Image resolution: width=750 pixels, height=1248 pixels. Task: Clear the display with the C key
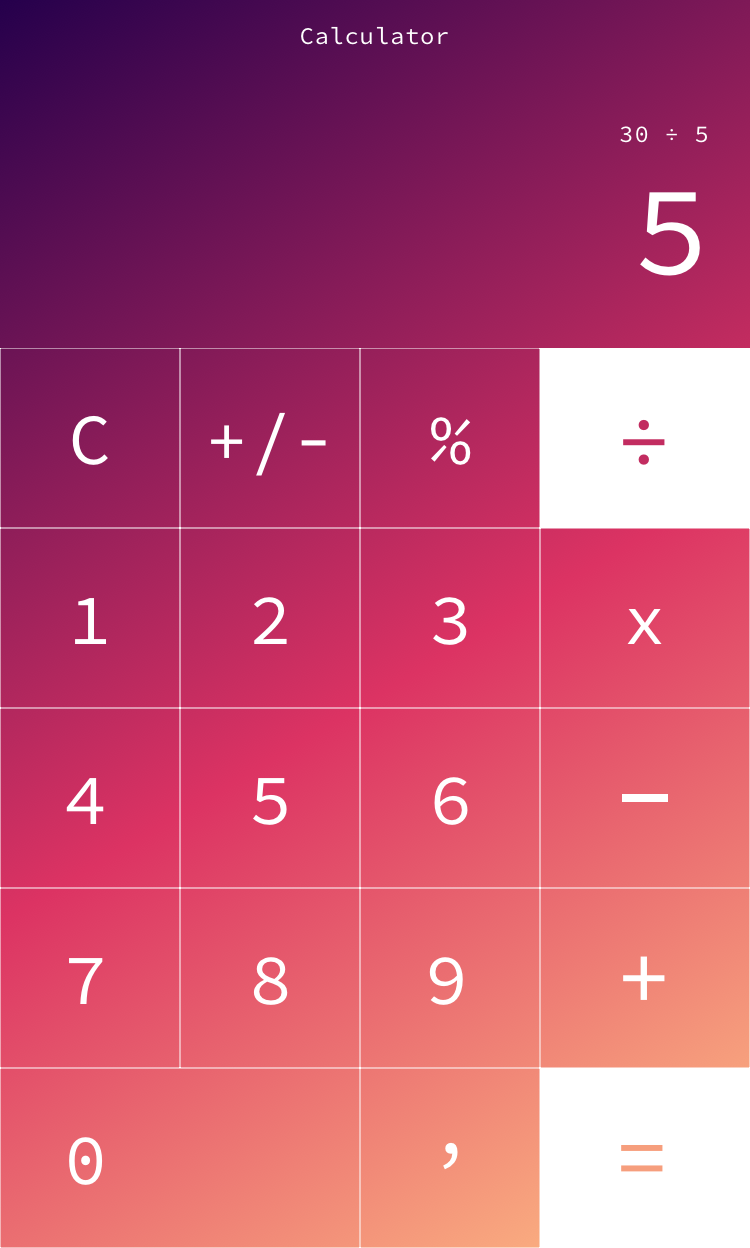(x=90, y=438)
